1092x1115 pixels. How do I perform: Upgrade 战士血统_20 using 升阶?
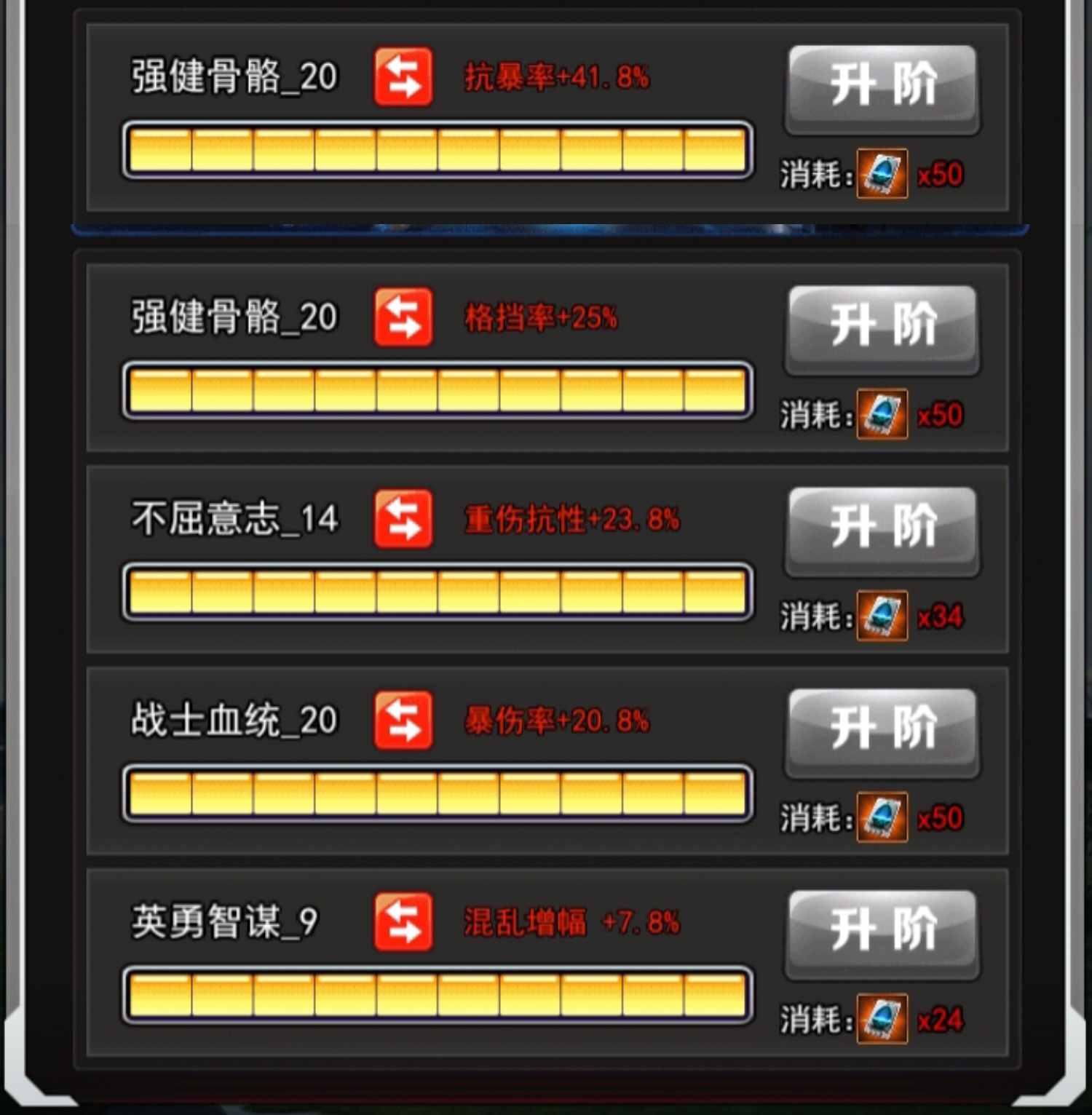pos(882,731)
